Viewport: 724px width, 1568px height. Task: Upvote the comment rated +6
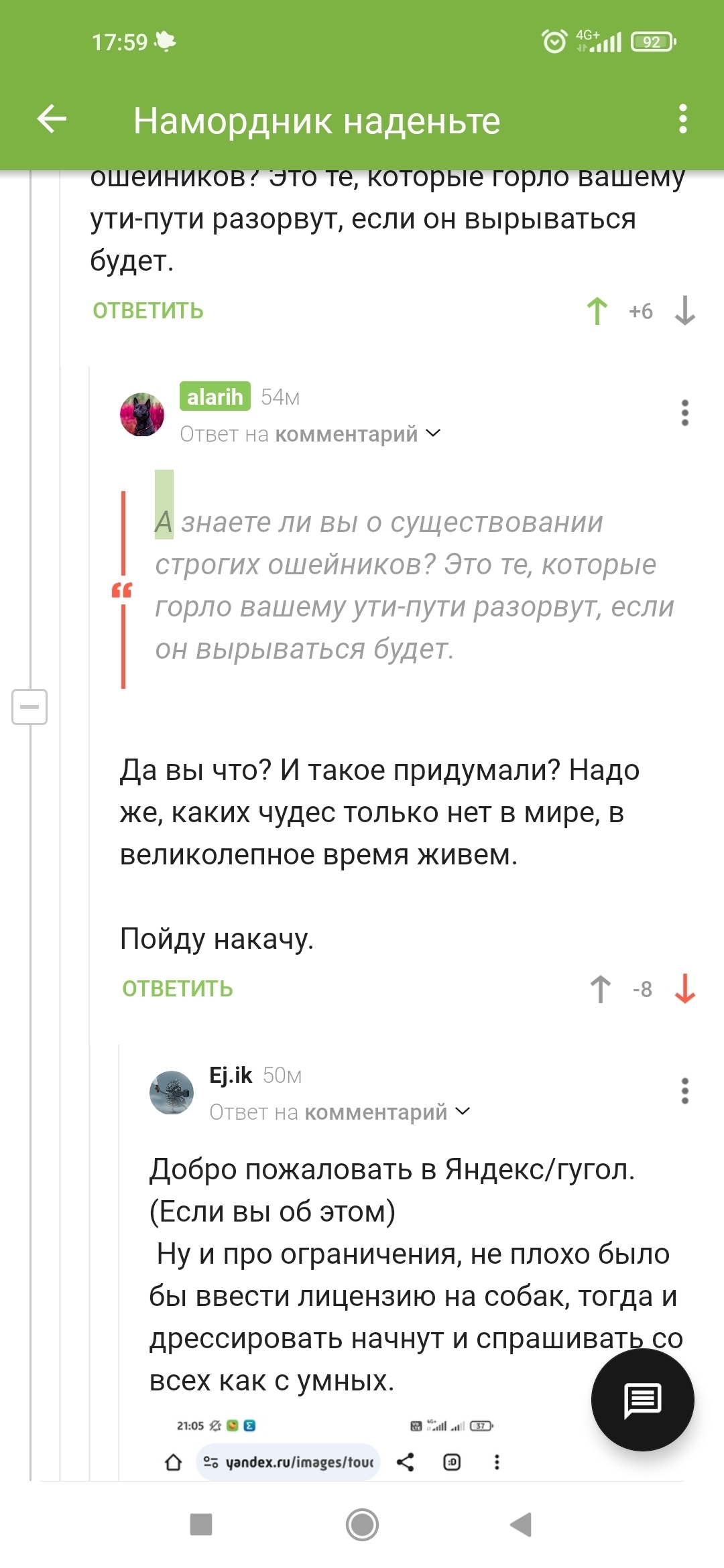click(x=597, y=312)
